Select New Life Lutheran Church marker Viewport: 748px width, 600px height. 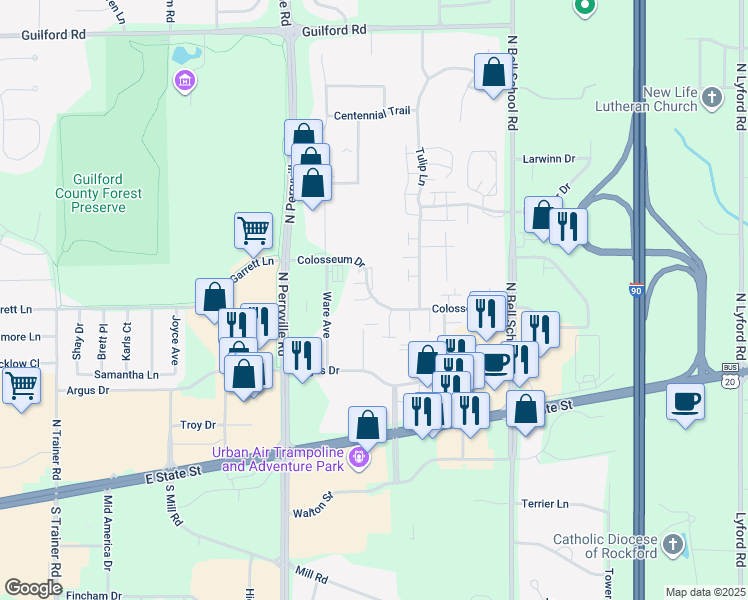point(711,97)
